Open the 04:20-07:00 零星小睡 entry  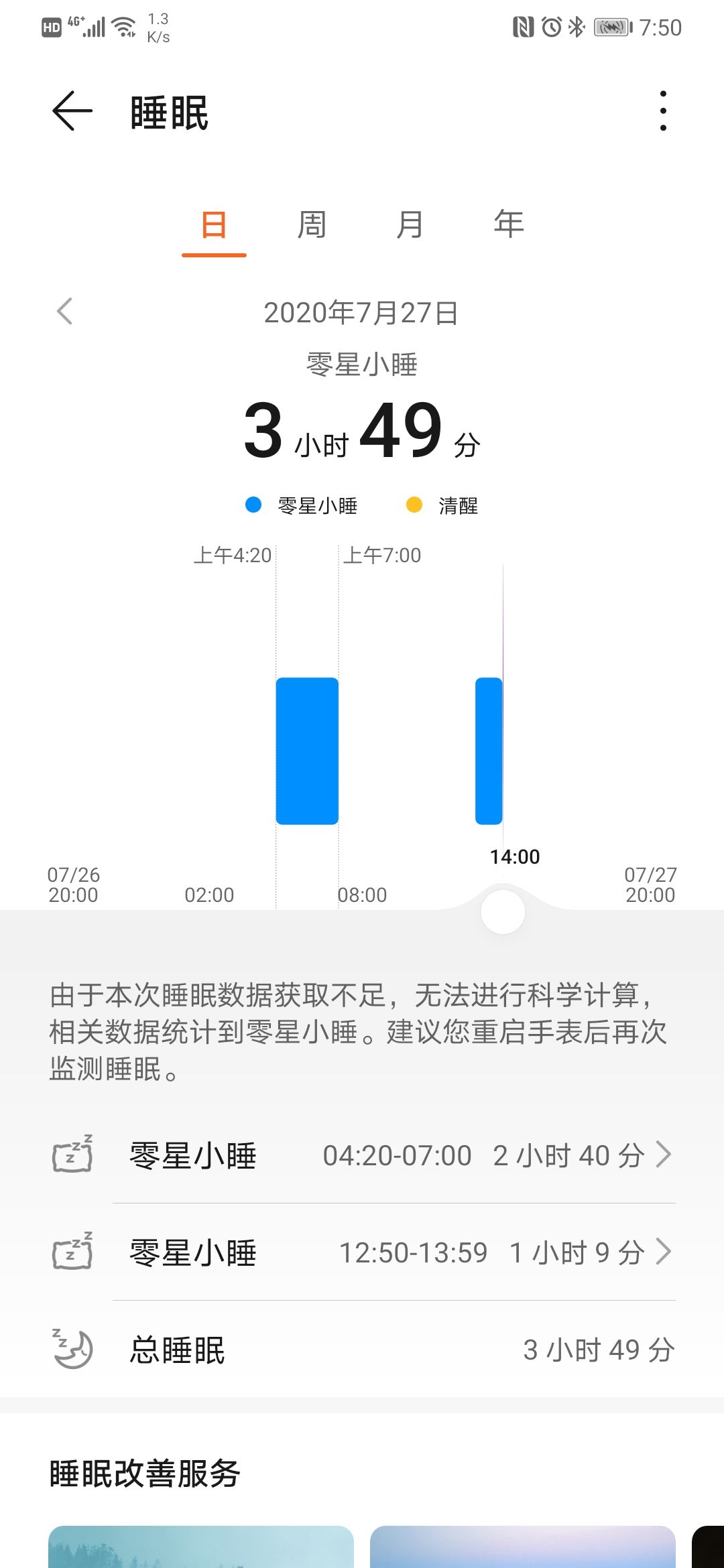394,1156
